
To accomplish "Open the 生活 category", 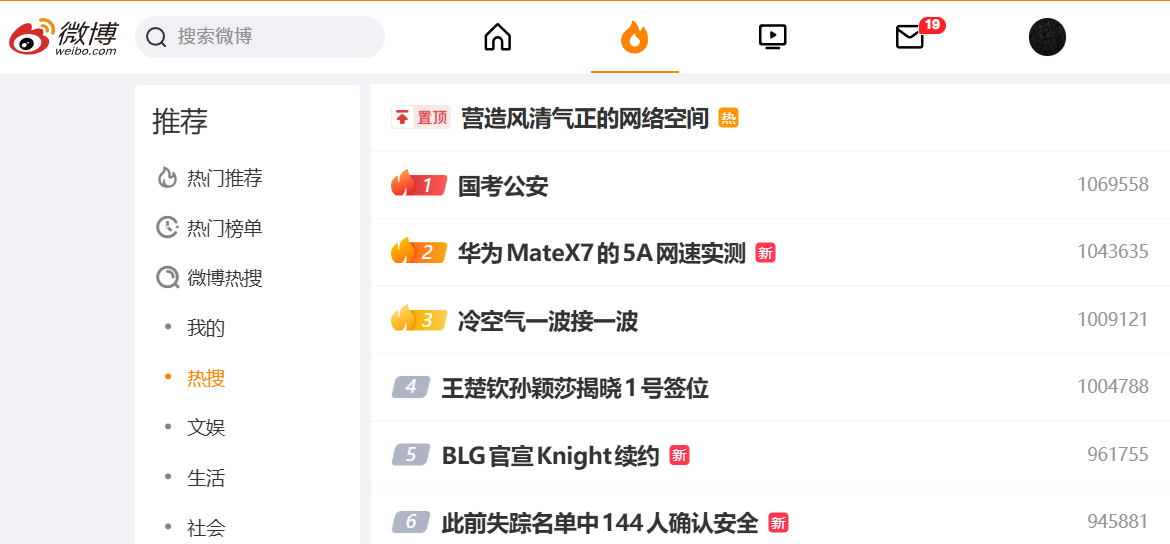I will click(206, 478).
